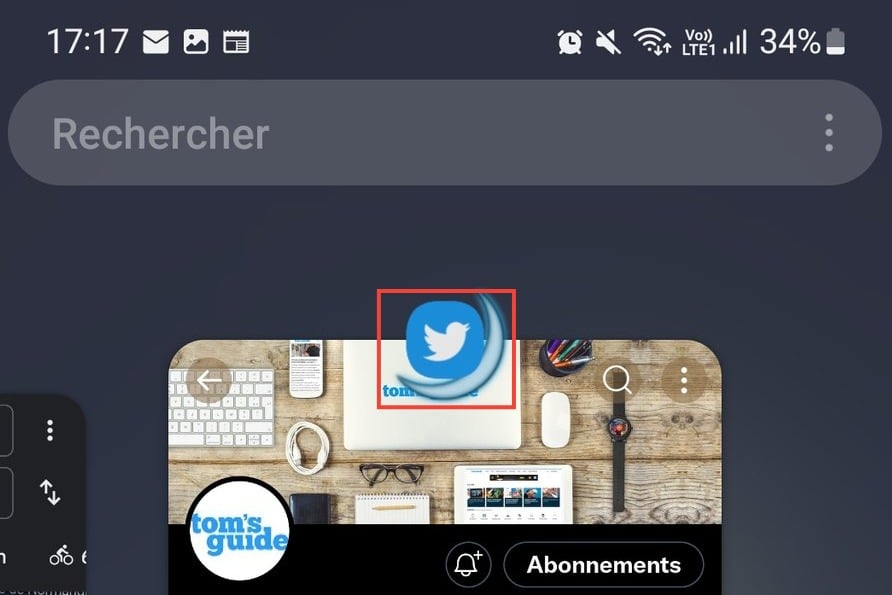Open the previous recent app card
The height and width of the screenshot is (595, 892).
[40, 490]
